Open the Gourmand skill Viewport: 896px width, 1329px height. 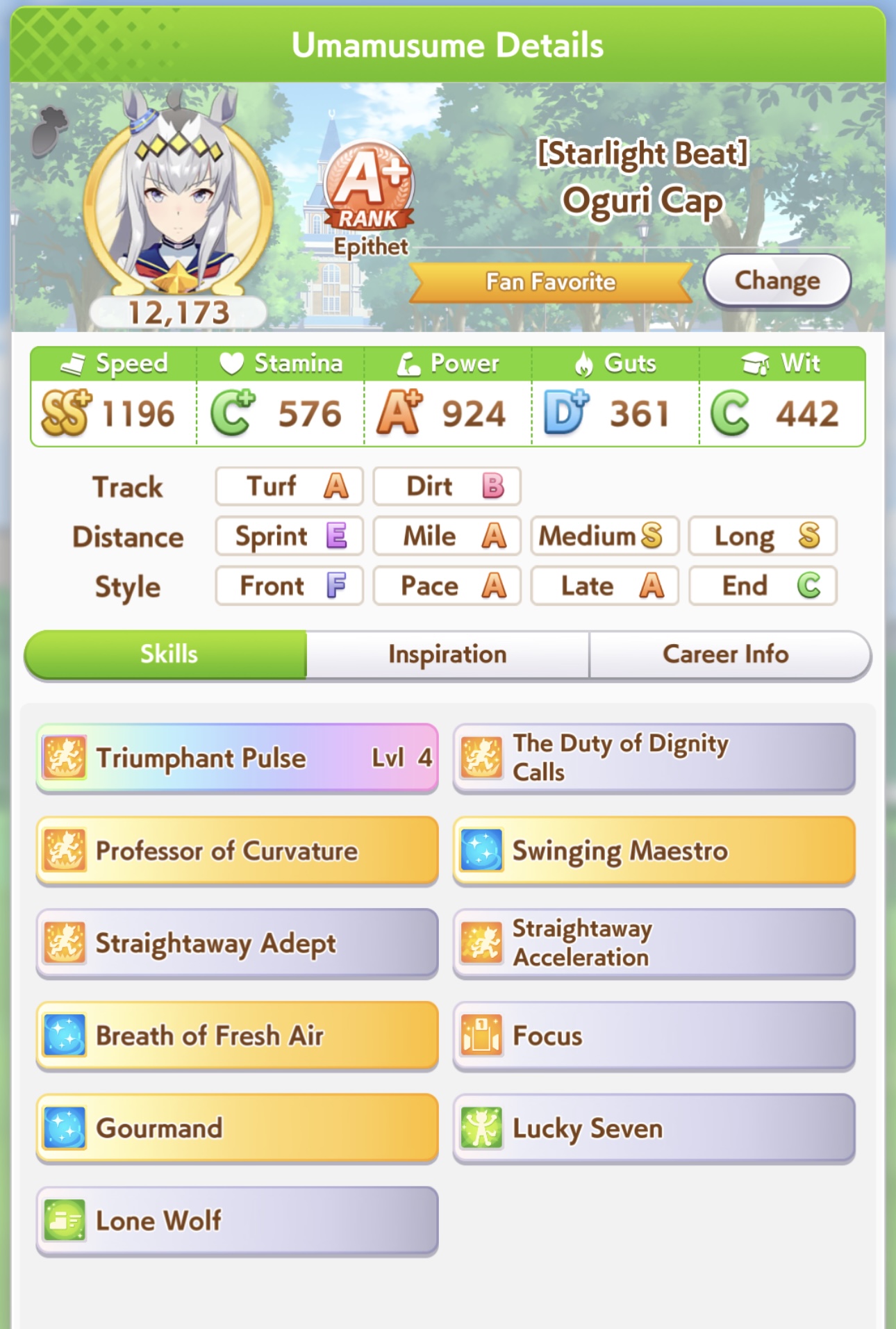pyautogui.click(x=237, y=1128)
